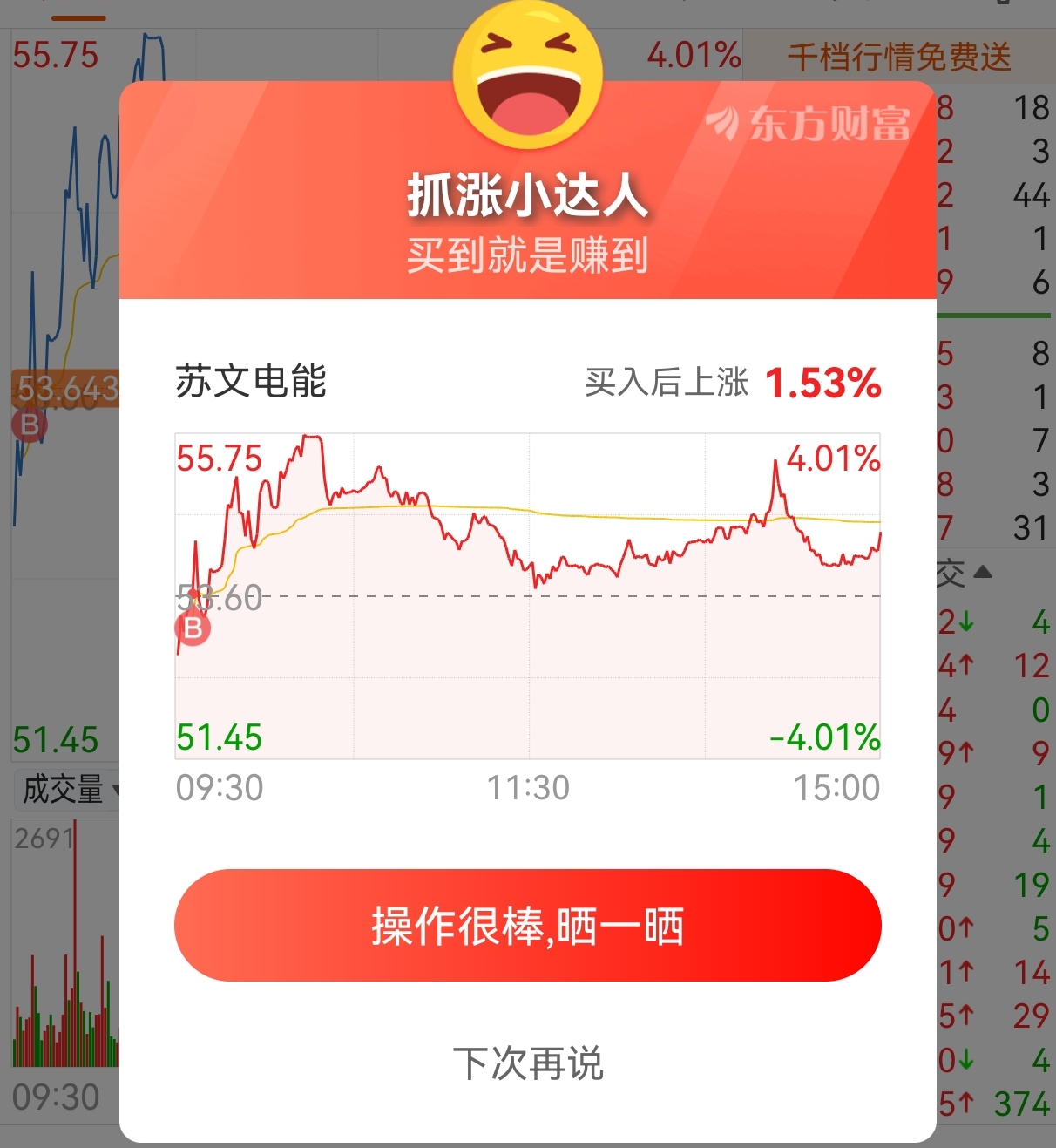Collapse the popup via 下次再说
The height and width of the screenshot is (1148, 1056).
(x=528, y=1063)
